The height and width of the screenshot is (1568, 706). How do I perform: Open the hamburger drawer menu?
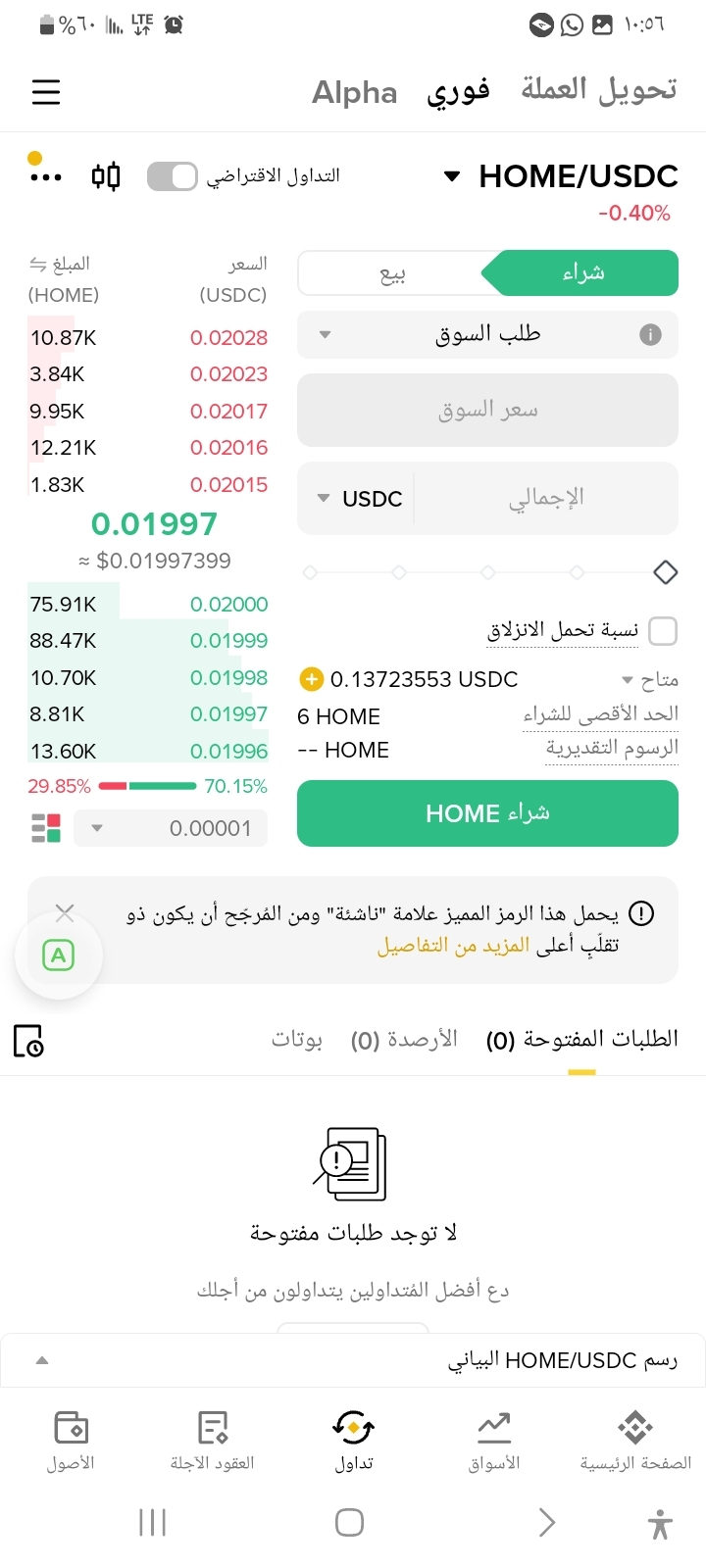46,92
